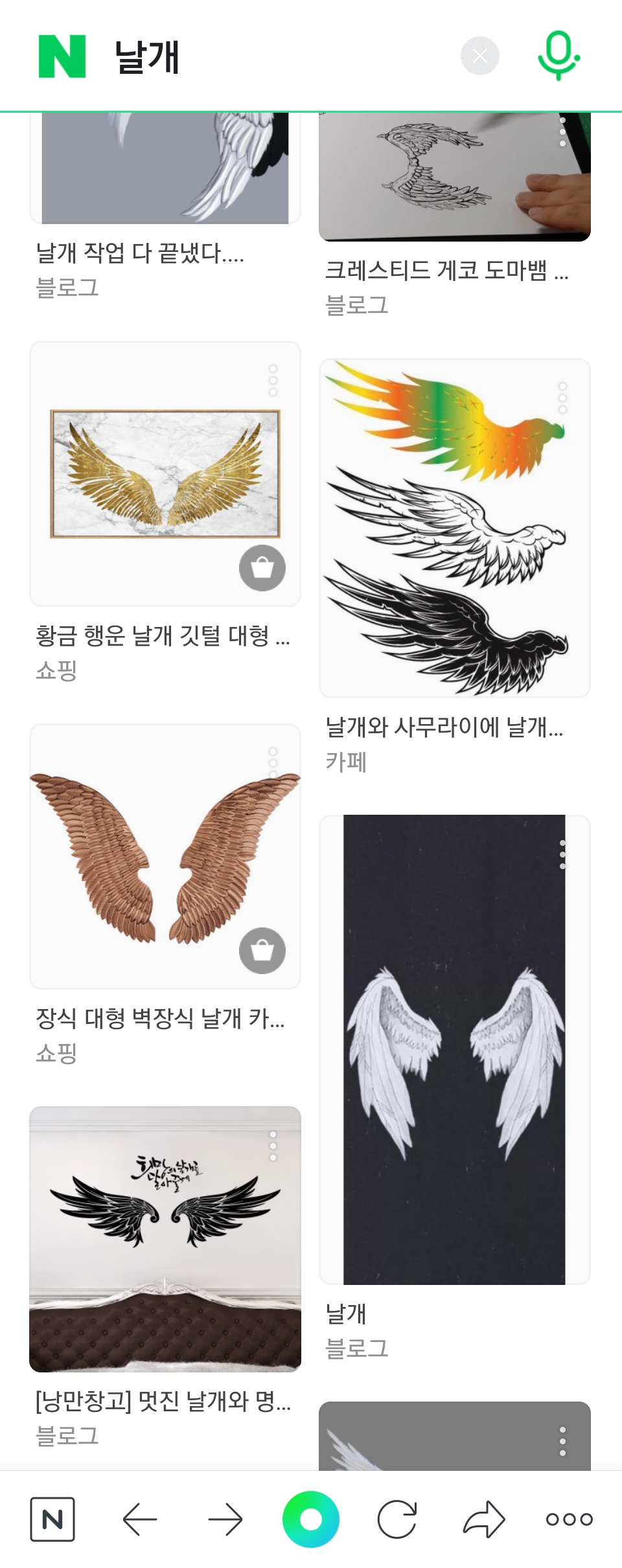The width and height of the screenshot is (622, 1568).
Task: Tap the 날개 search field
Action: (272, 57)
